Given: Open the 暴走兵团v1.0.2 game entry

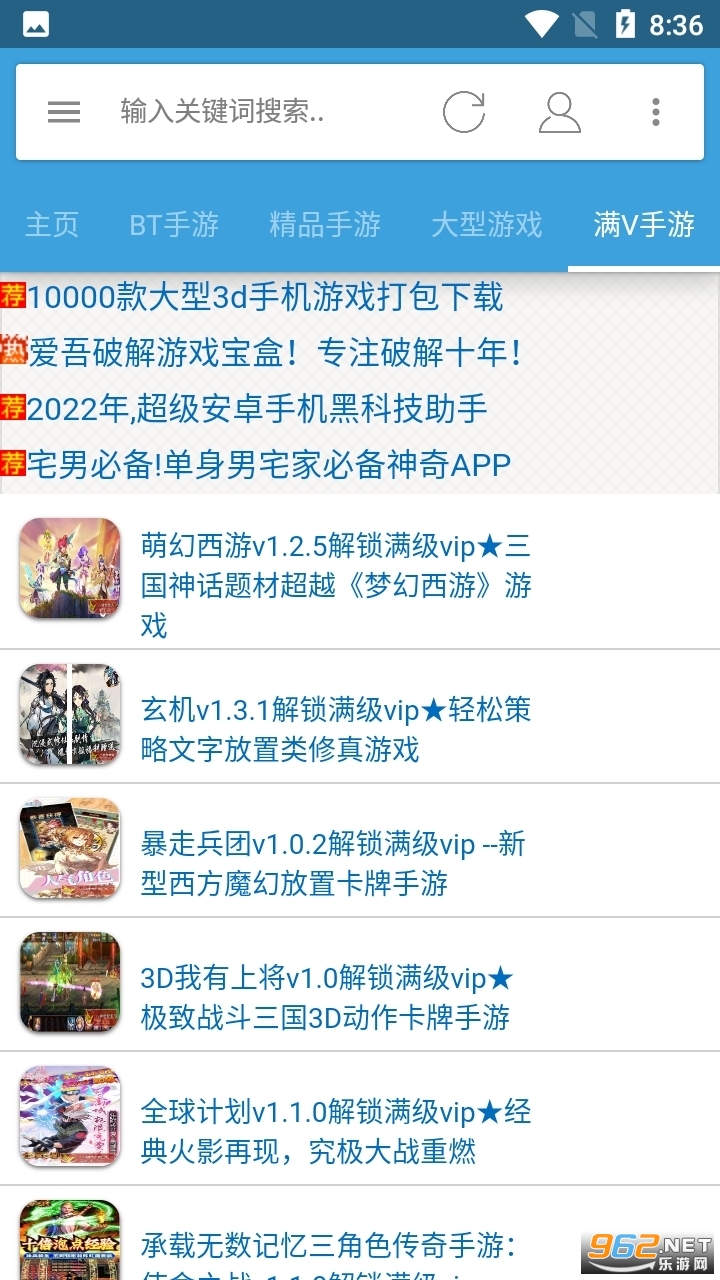Looking at the screenshot, I should coord(335,863).
